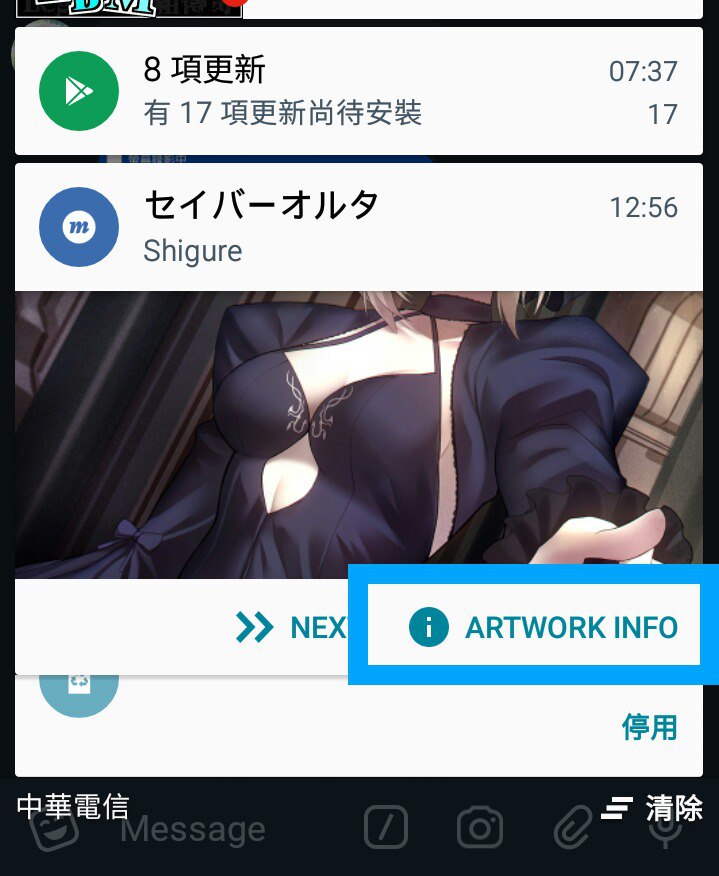
Task: Open the ARTWORK INFO action
Action: coord(534,626)
